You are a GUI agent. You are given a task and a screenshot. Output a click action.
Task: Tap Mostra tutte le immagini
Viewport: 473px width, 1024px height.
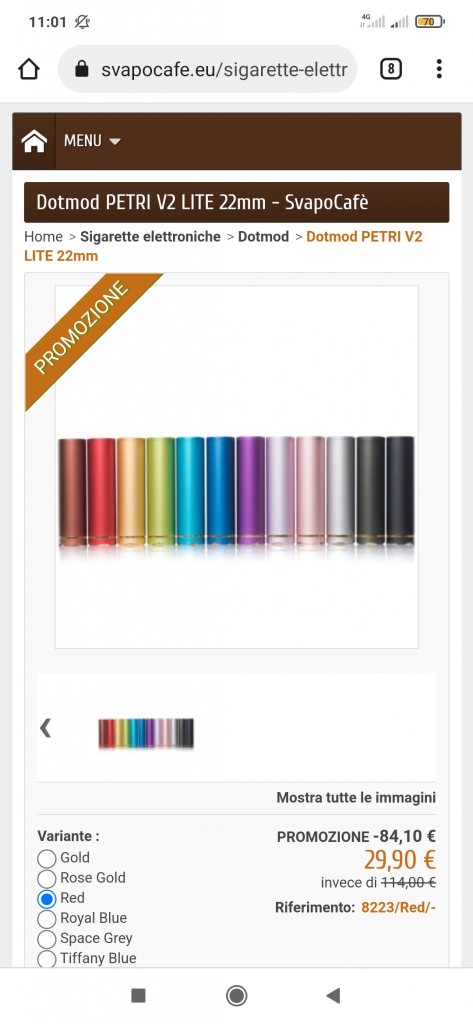click(356, 797)
